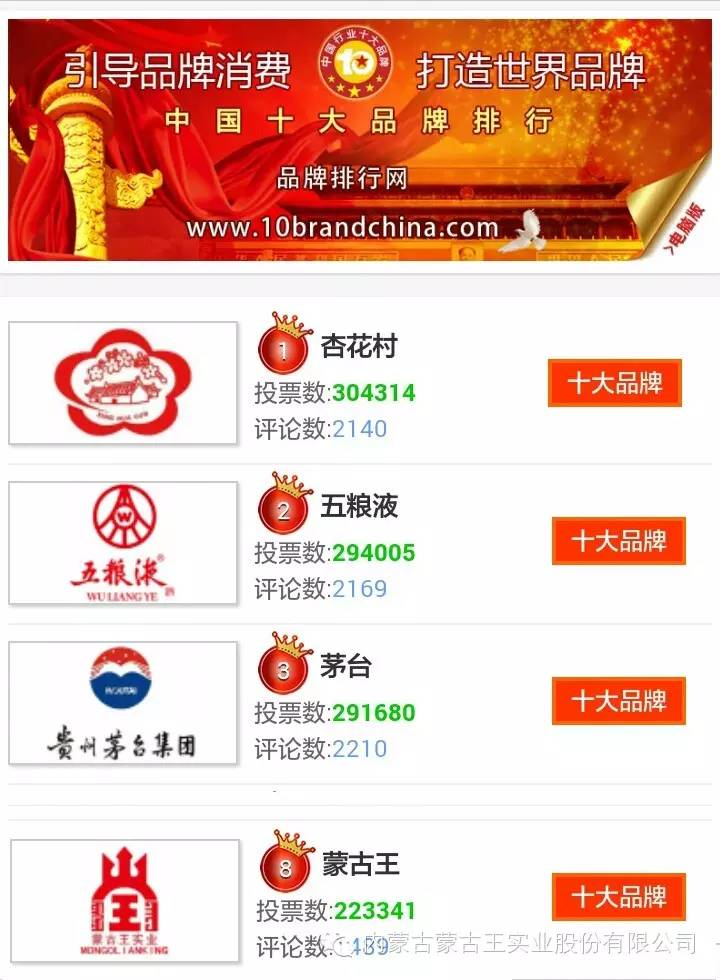
Task: Open the 杏花村 brand logo tile
Action: 123,383
